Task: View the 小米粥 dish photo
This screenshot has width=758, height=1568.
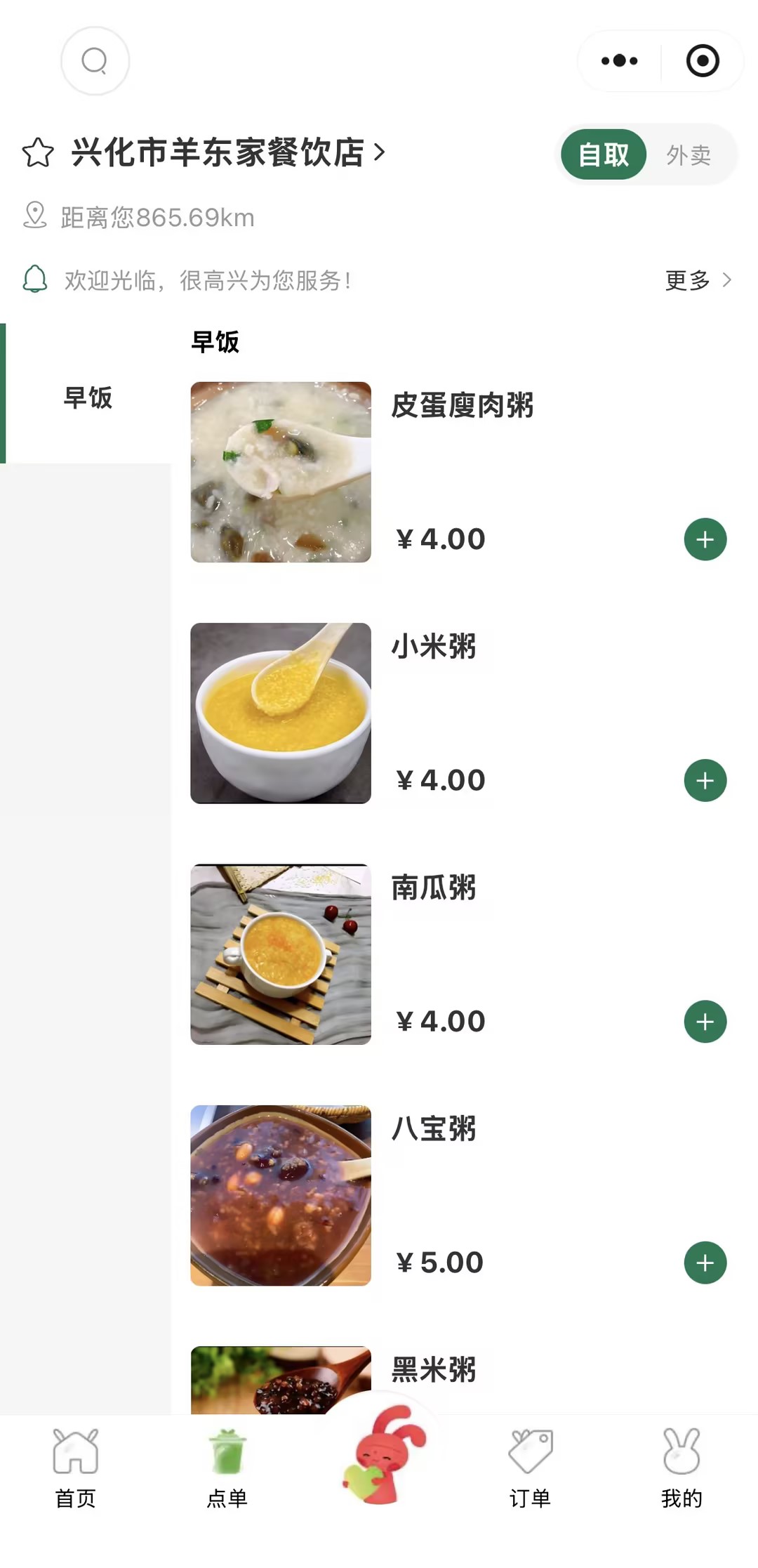Action: pyautogui.click(x=281, y=713)
